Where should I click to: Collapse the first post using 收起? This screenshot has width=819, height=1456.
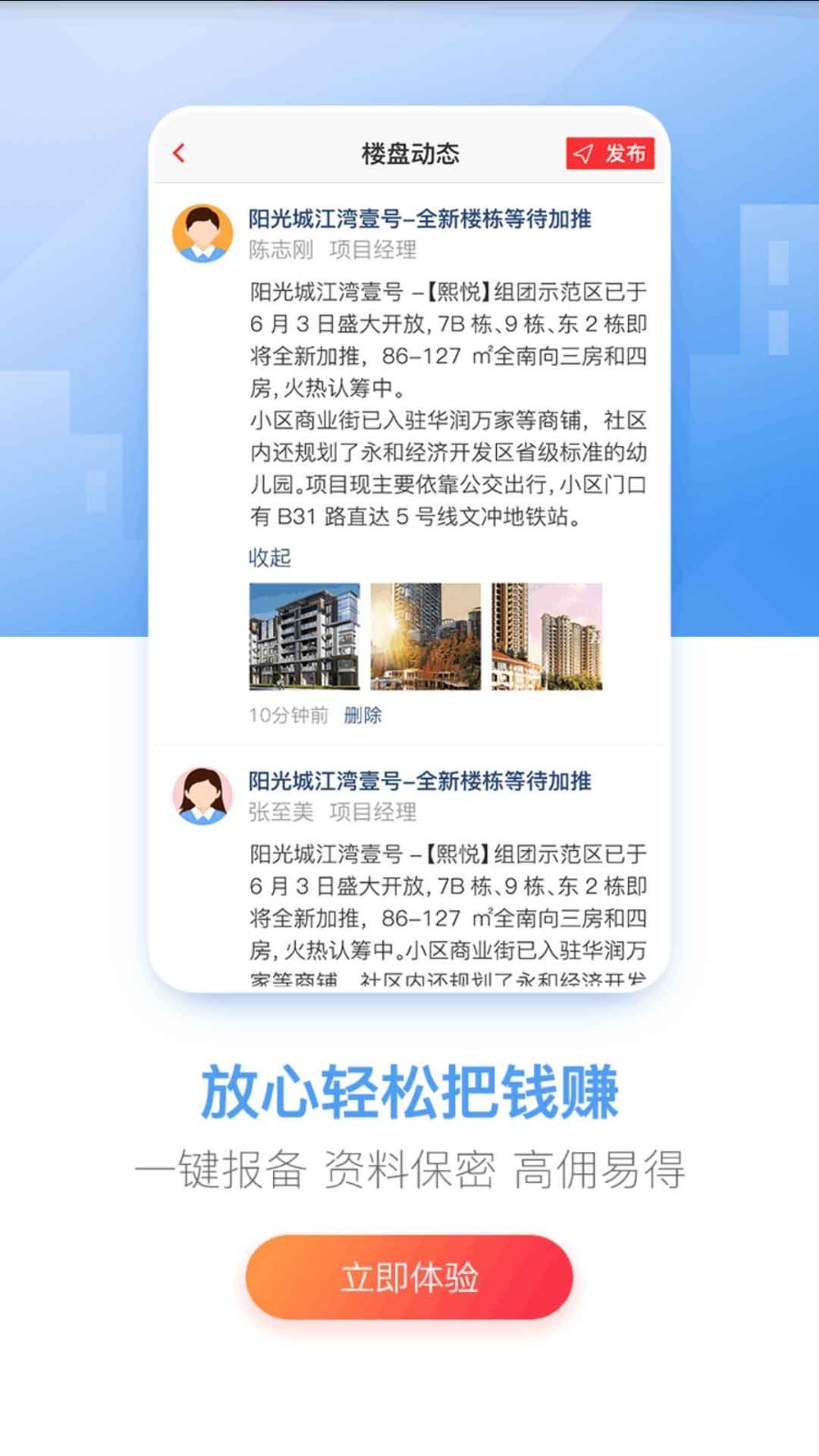[268, 558]
